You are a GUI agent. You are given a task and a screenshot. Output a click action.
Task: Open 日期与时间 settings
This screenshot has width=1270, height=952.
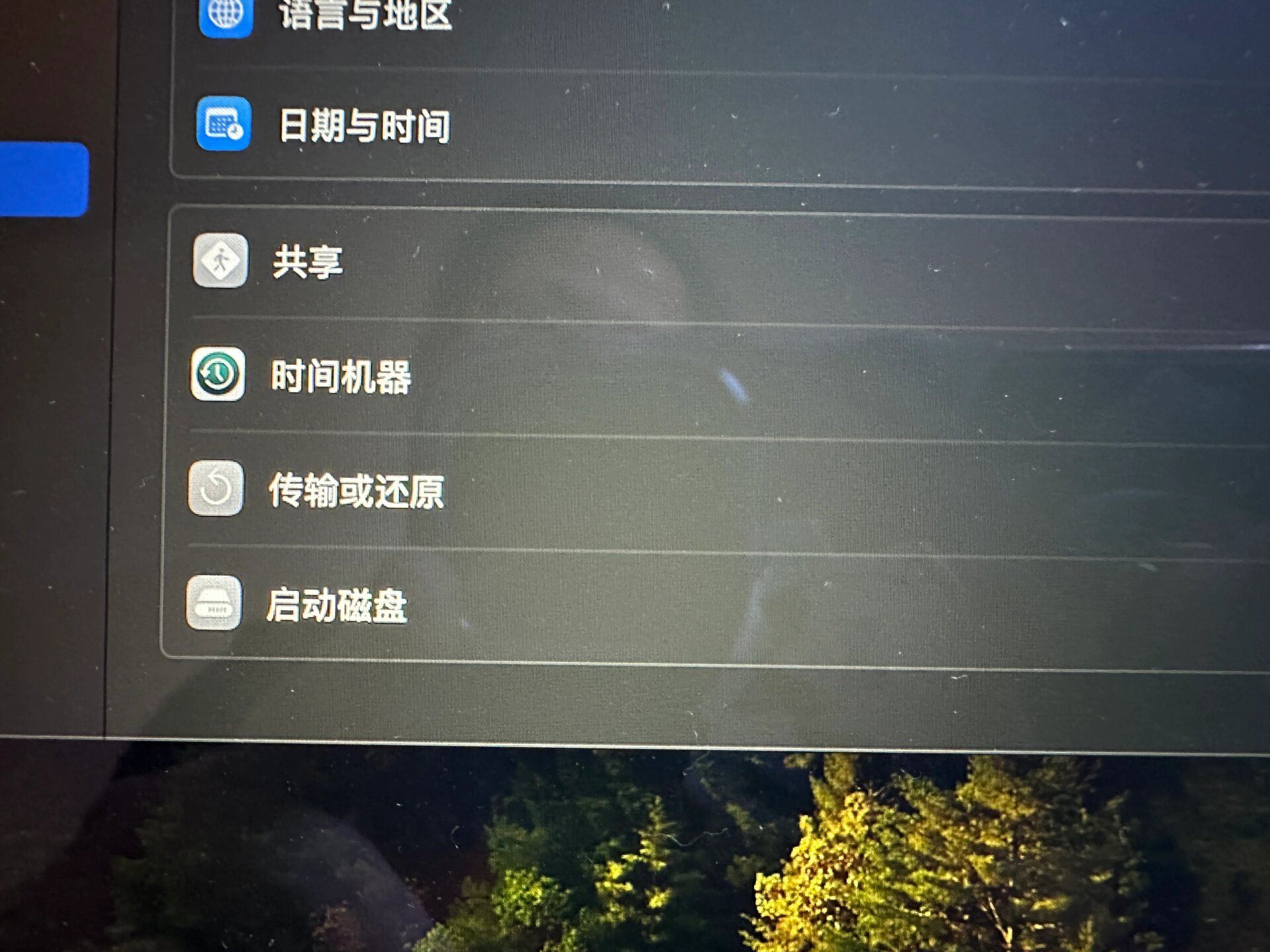coord(363,126)
